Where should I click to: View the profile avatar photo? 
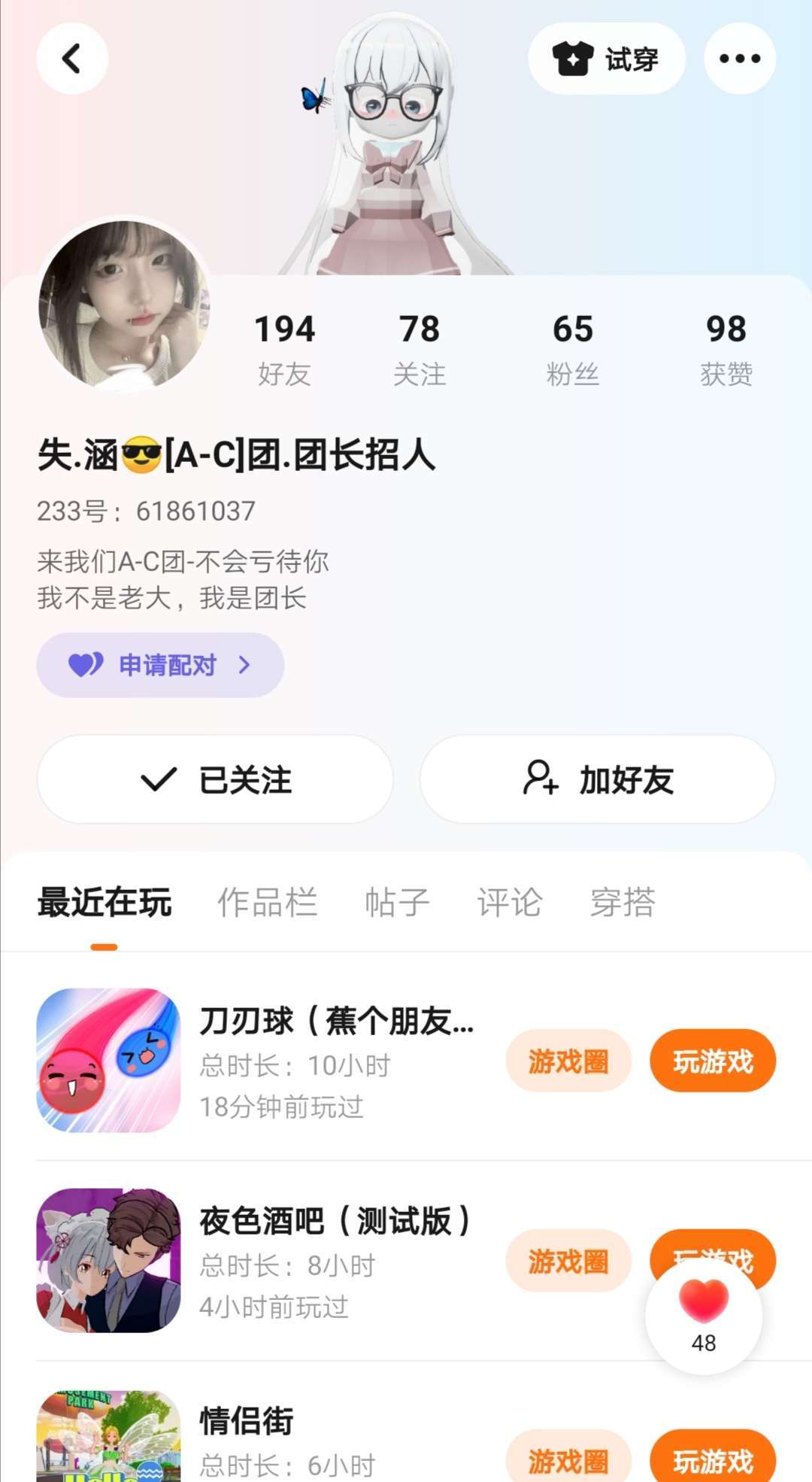coord(124,305)
